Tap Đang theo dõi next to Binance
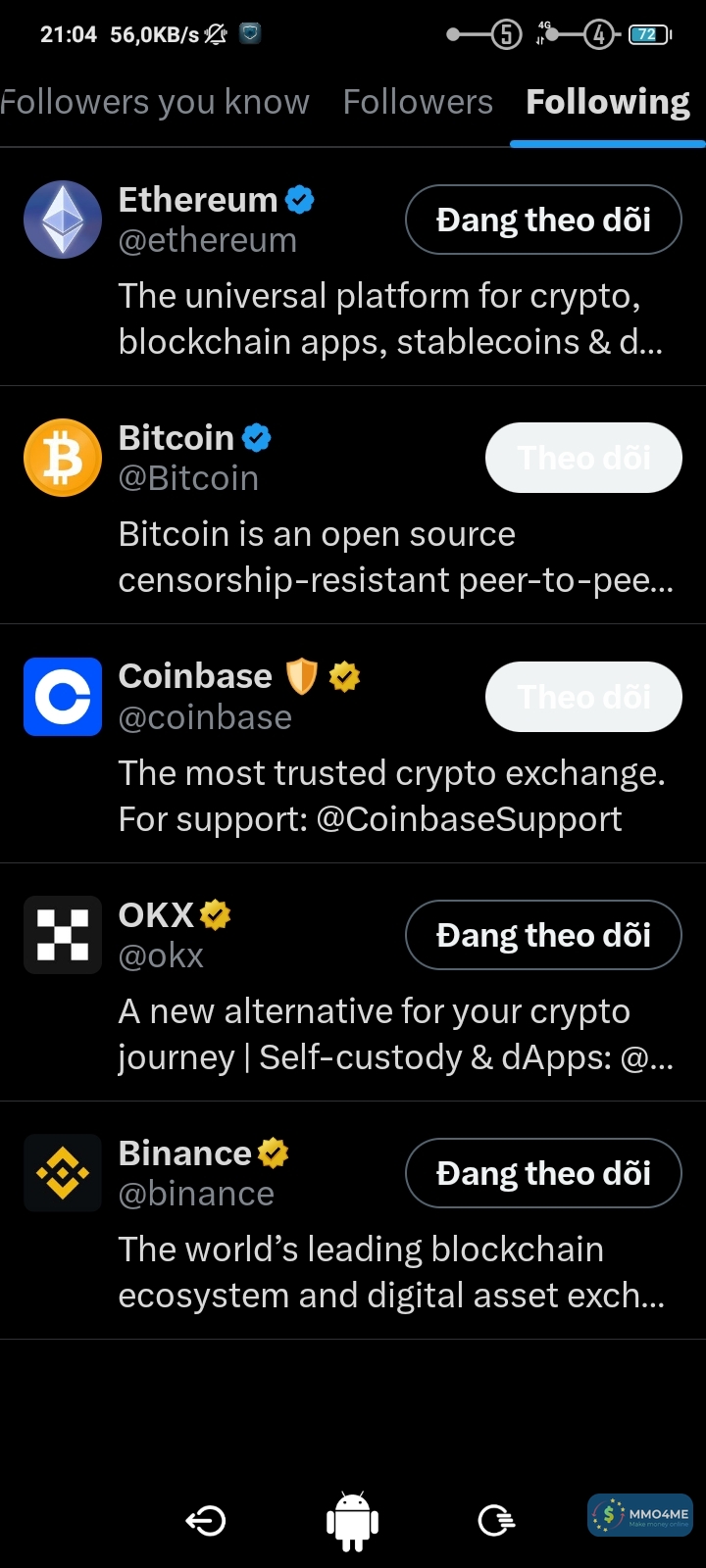 pyautogui.click(x=543, y=1173)
